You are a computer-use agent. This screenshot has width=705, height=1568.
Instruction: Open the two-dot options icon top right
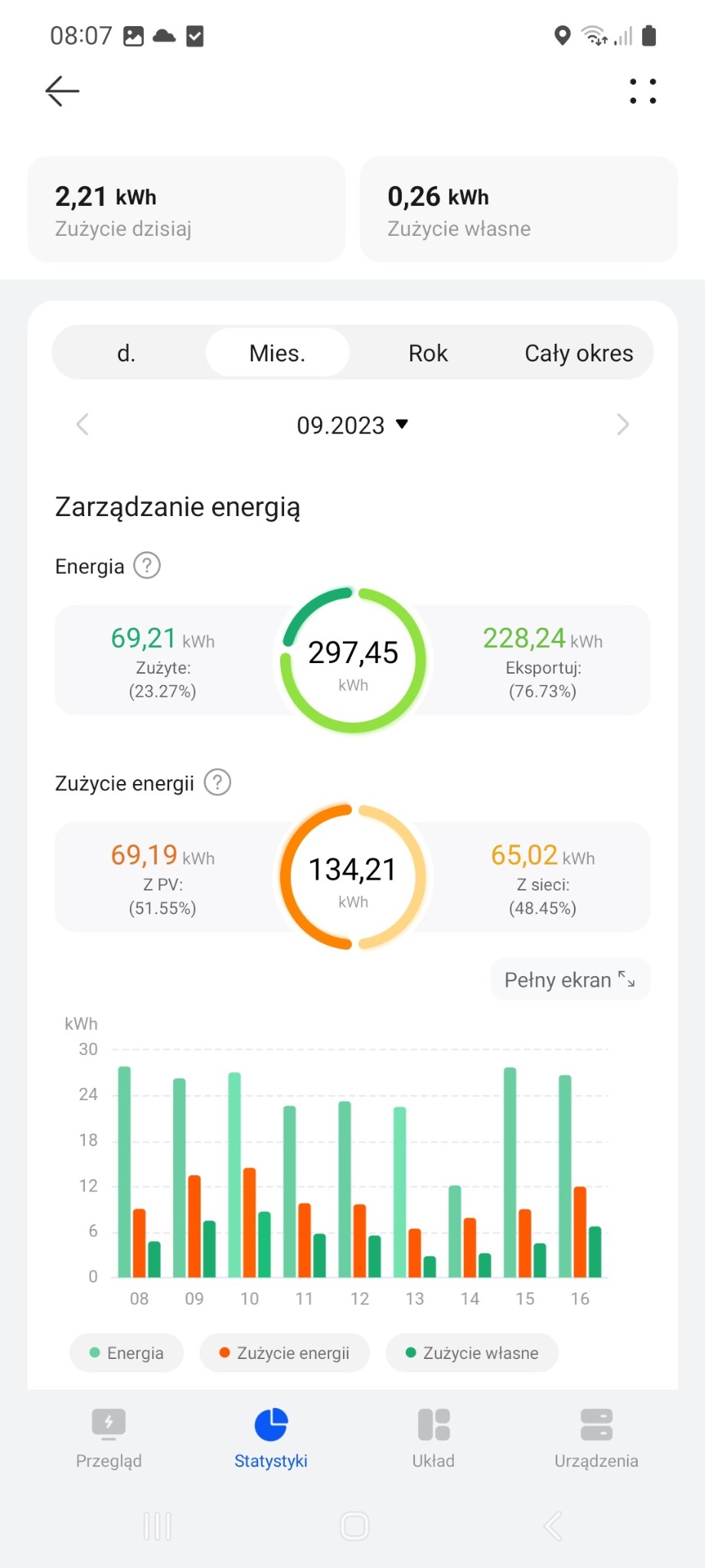point(642,90)
